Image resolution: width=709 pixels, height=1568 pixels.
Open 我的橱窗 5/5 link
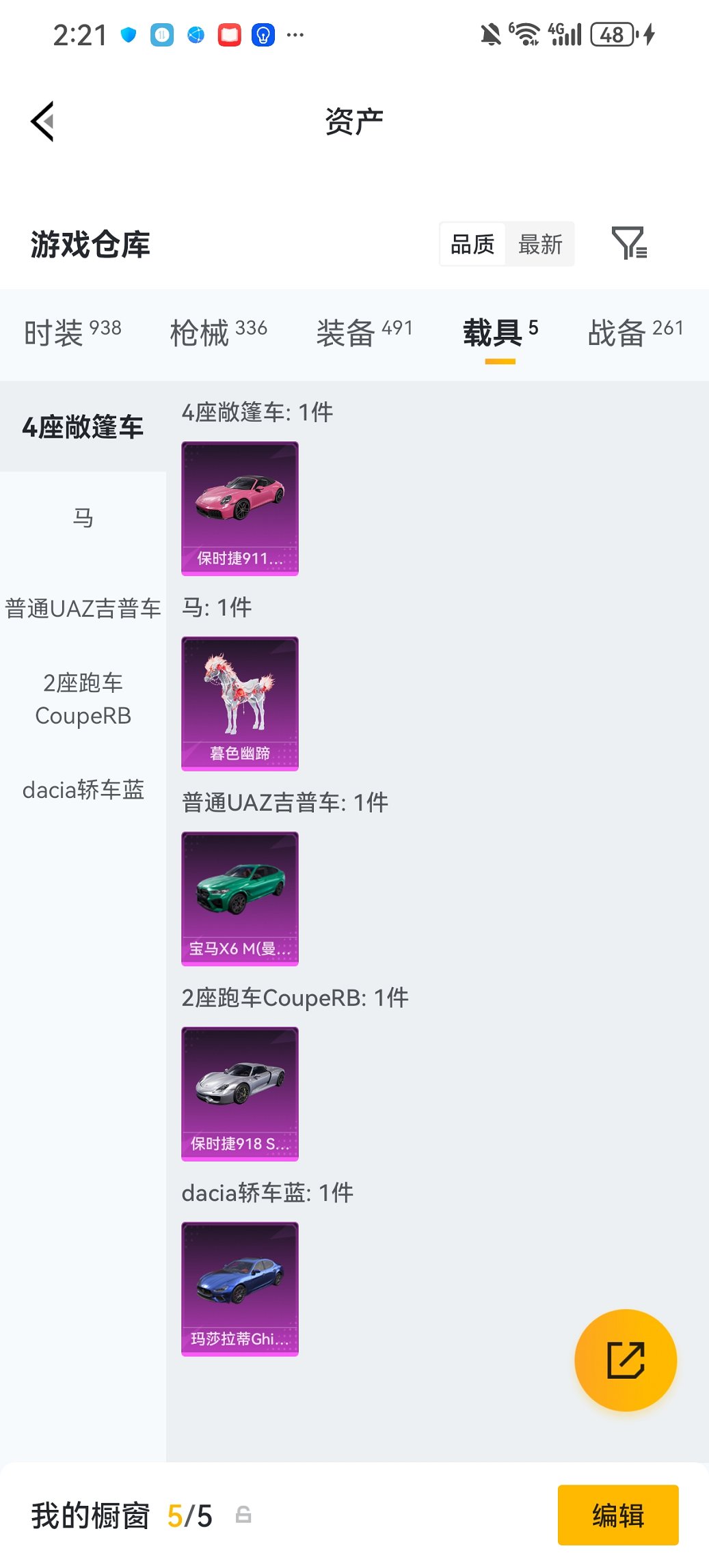[x=120, y=1515]
